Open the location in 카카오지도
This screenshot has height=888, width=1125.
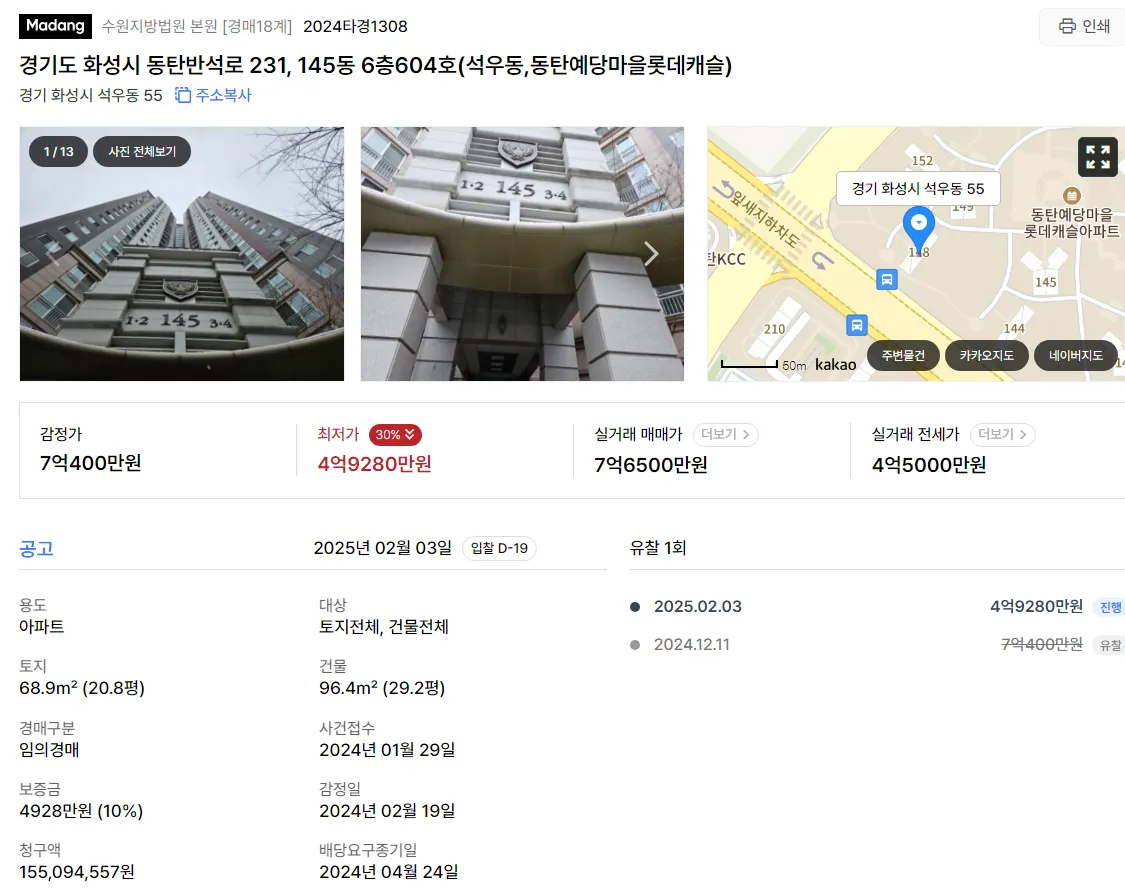[x=986, y=355]
